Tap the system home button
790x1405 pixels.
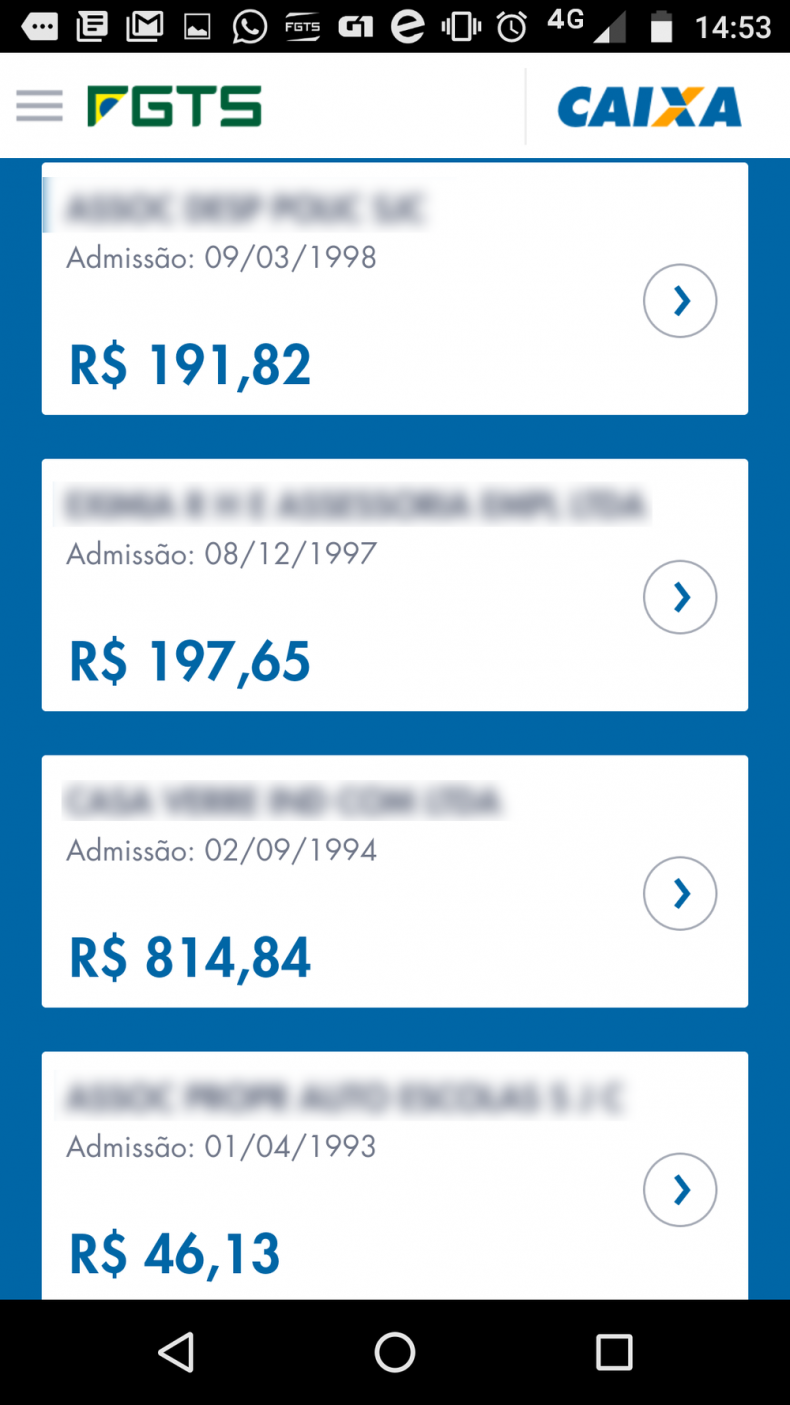395,1352
